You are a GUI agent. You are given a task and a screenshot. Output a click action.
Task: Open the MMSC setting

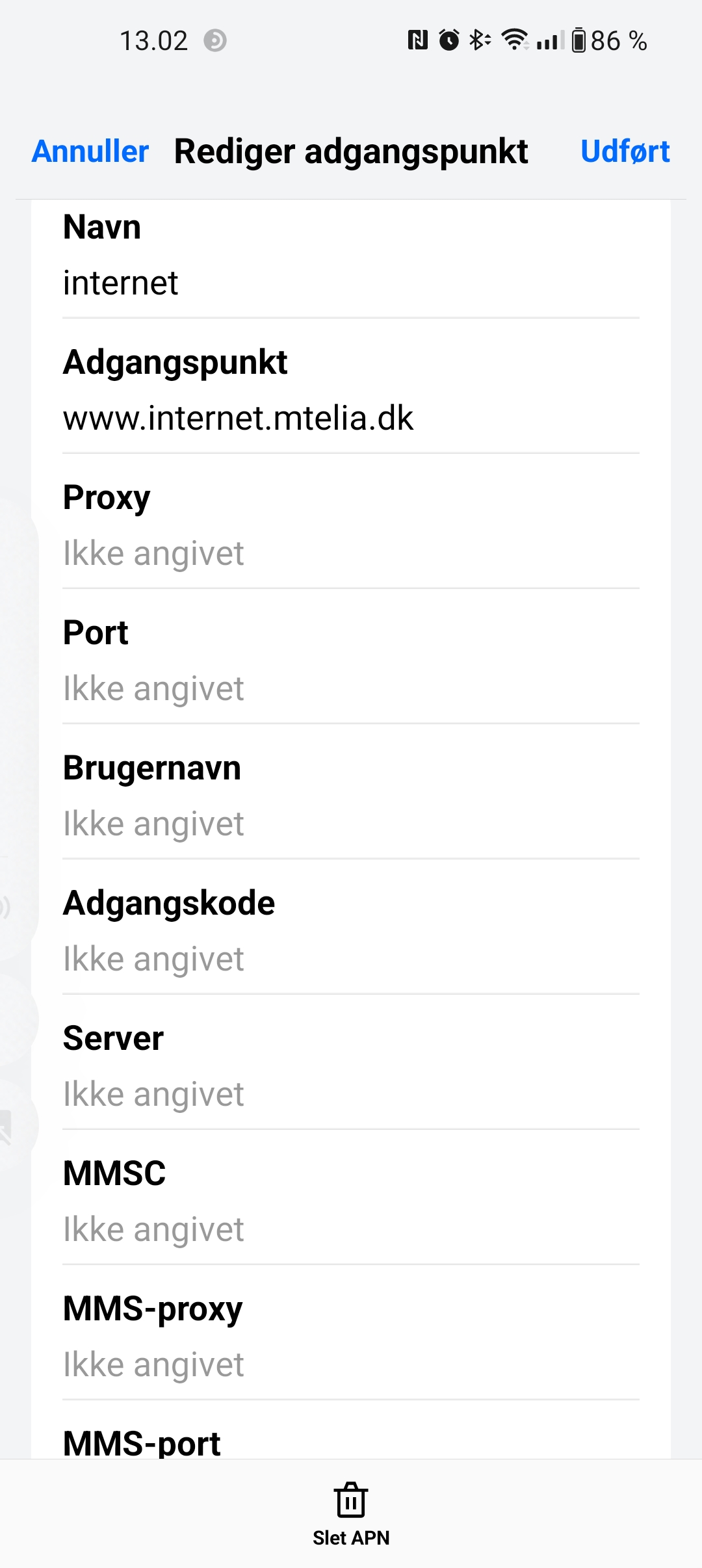351,1197
